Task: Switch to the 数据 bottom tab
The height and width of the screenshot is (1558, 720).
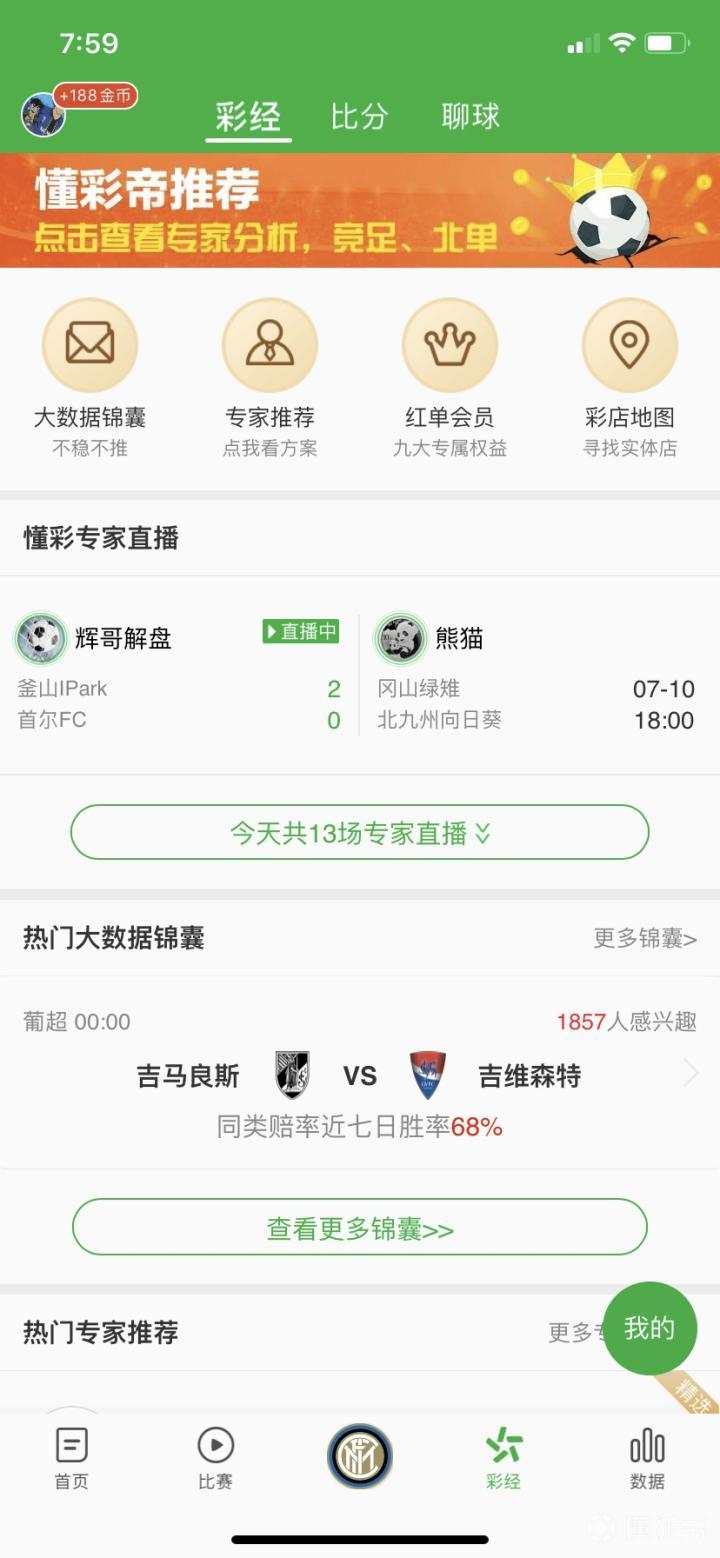Action: (x=647, y=1458)
